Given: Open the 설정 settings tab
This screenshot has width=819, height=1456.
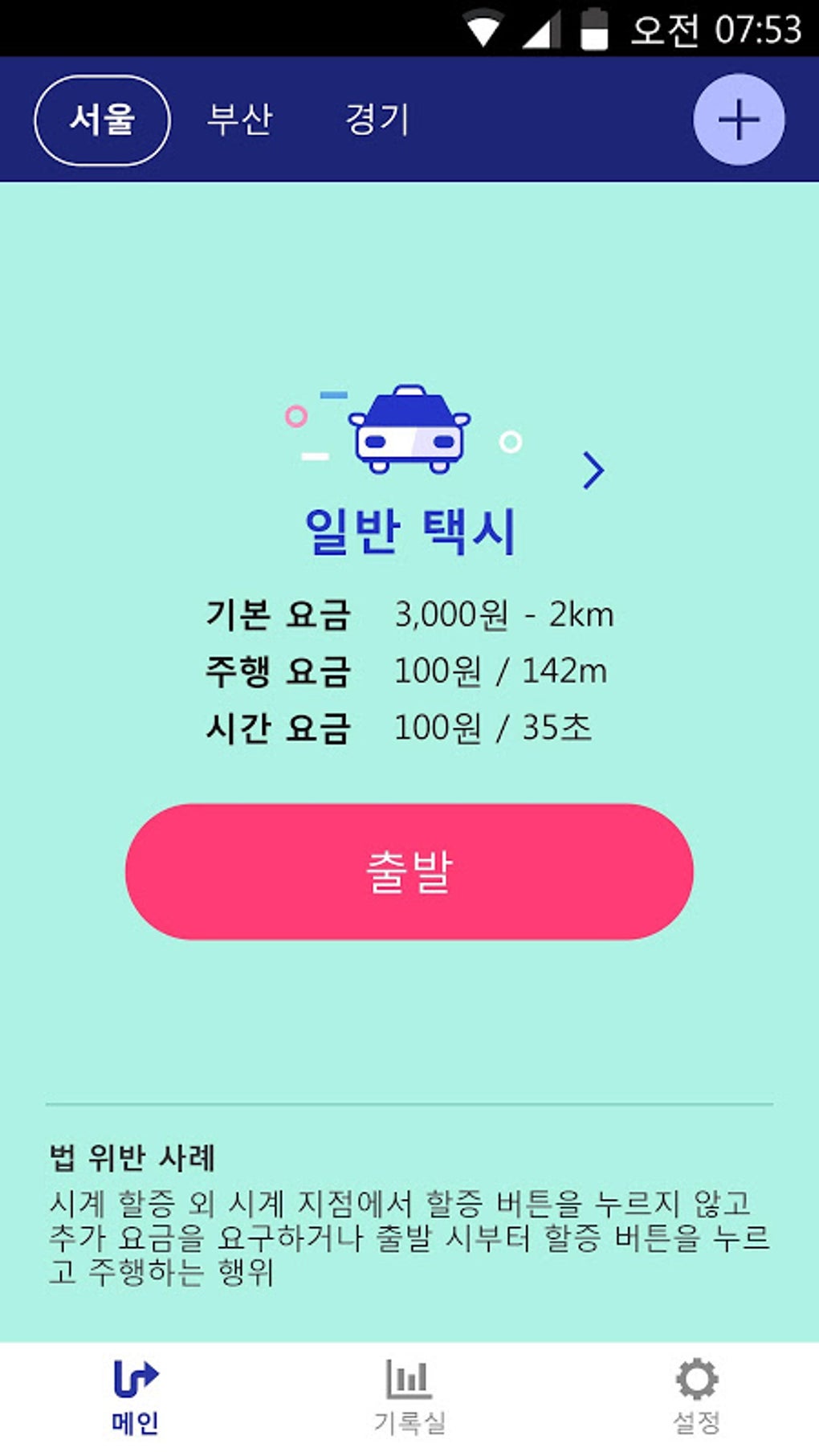Looking at the screenshot, I should click(696, 1397).
